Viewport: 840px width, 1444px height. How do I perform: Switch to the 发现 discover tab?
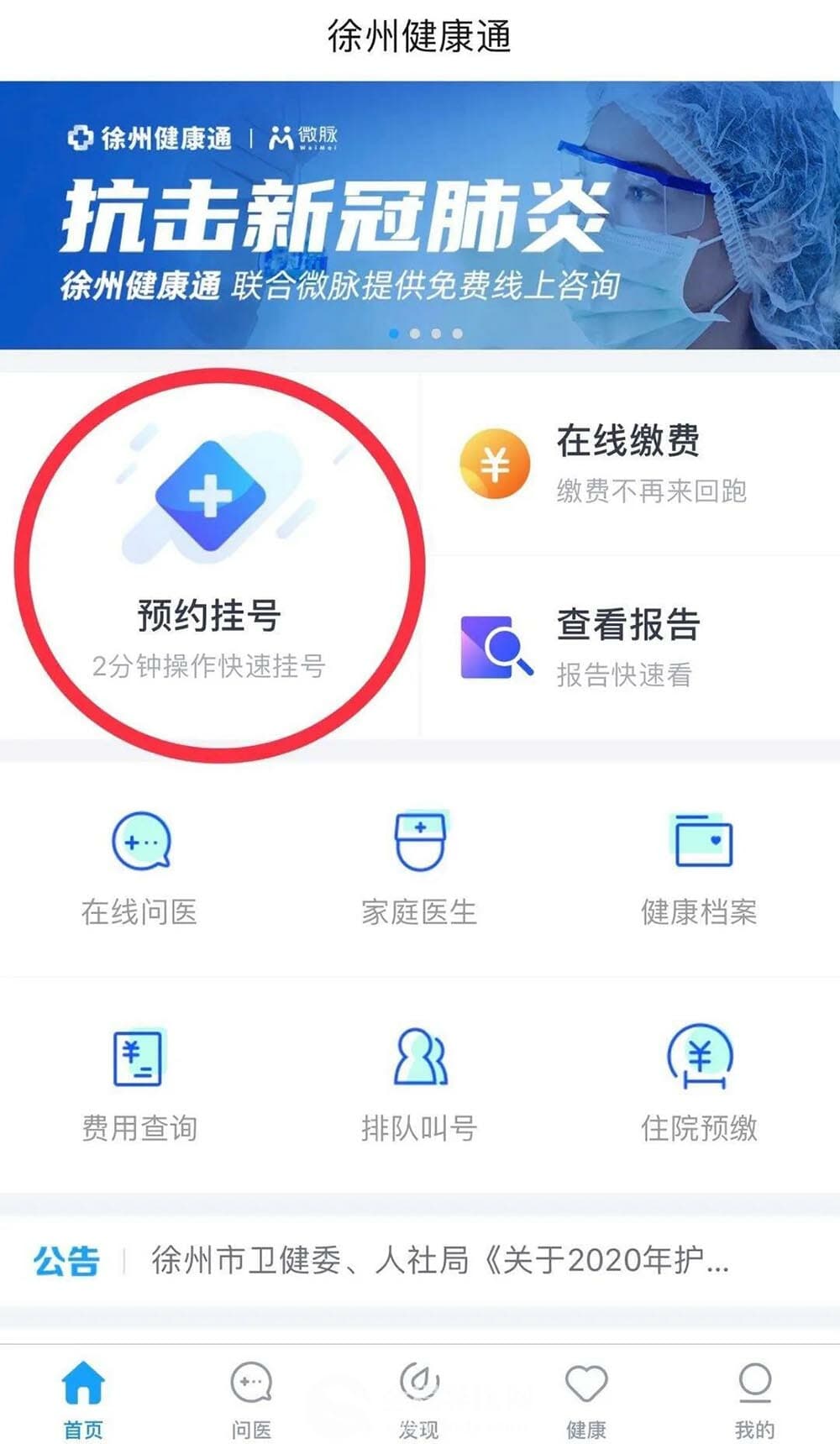pos(419,1399)
